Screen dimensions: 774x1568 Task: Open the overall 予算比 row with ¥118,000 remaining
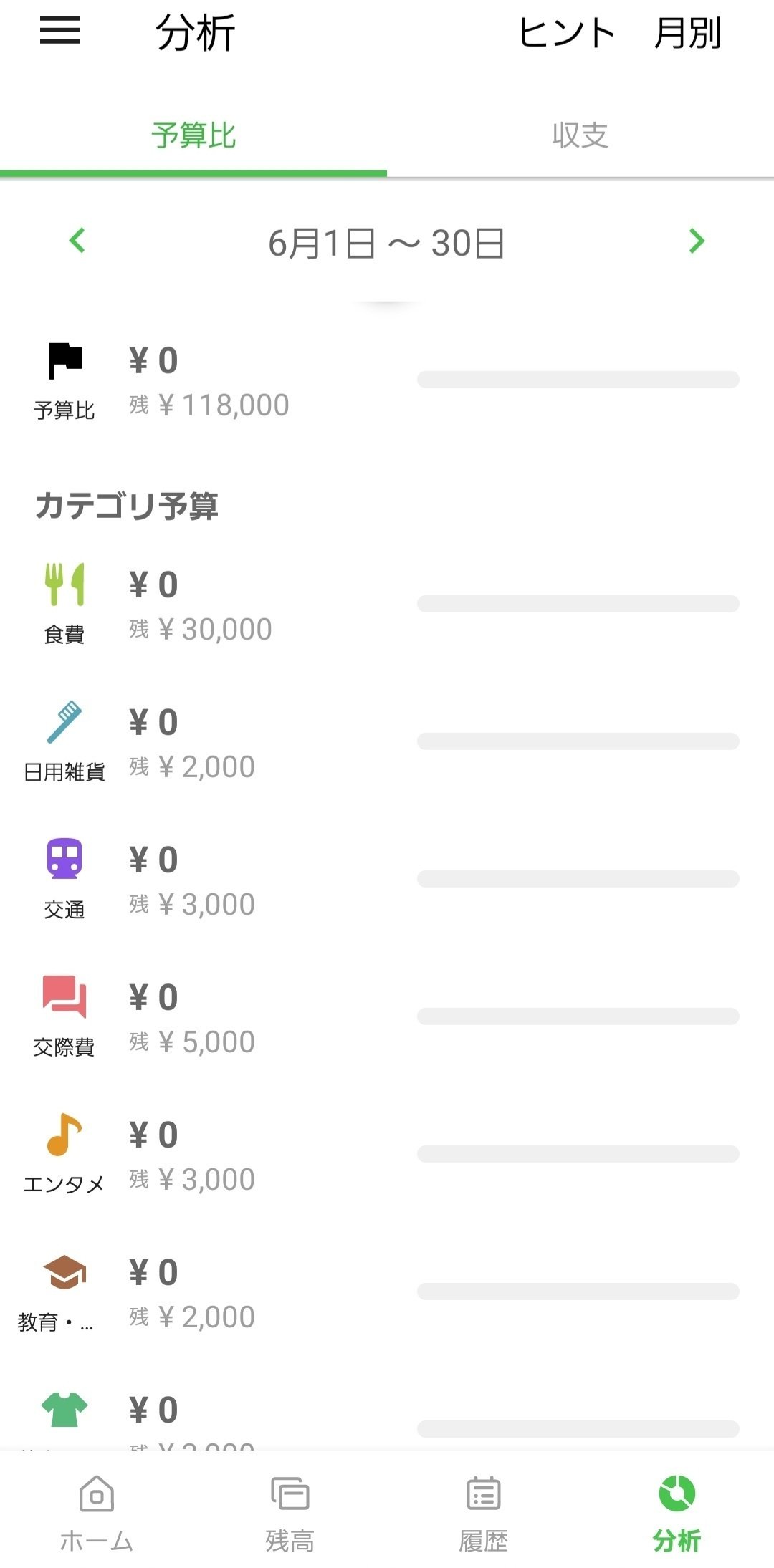click(387, 381)
